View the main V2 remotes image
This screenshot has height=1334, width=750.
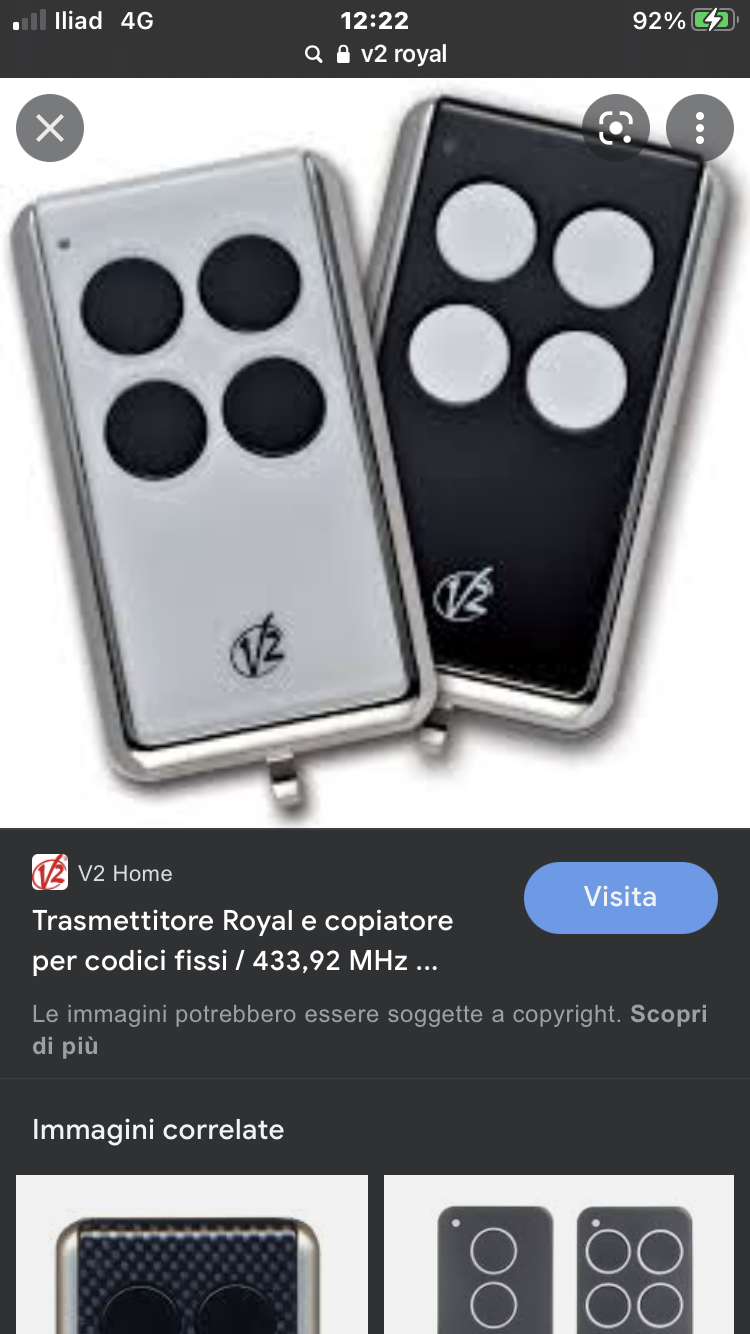[x=375, y=453]
